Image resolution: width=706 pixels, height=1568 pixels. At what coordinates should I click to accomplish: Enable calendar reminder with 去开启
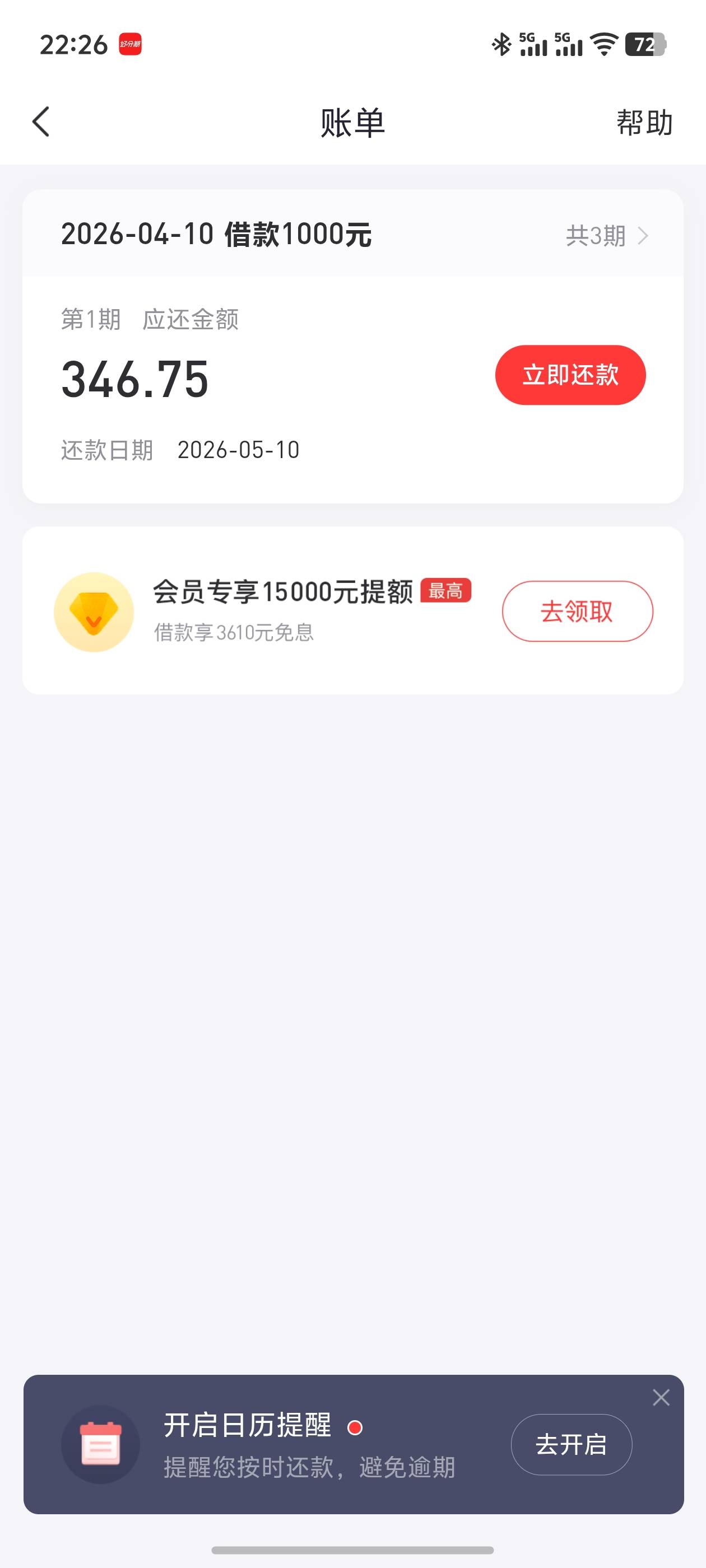click(x=571, y=1444)
